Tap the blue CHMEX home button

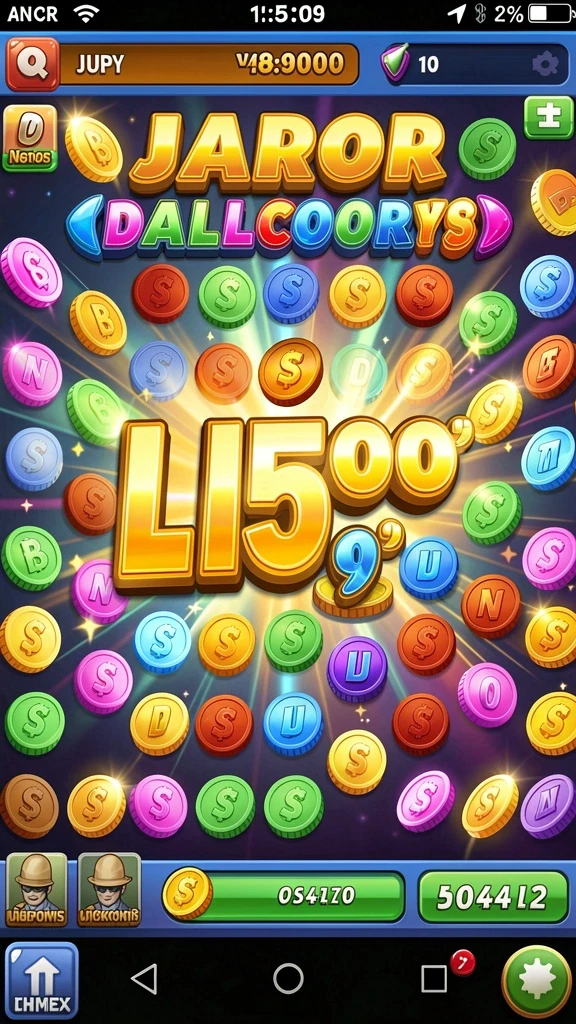[x=42, y=981]
